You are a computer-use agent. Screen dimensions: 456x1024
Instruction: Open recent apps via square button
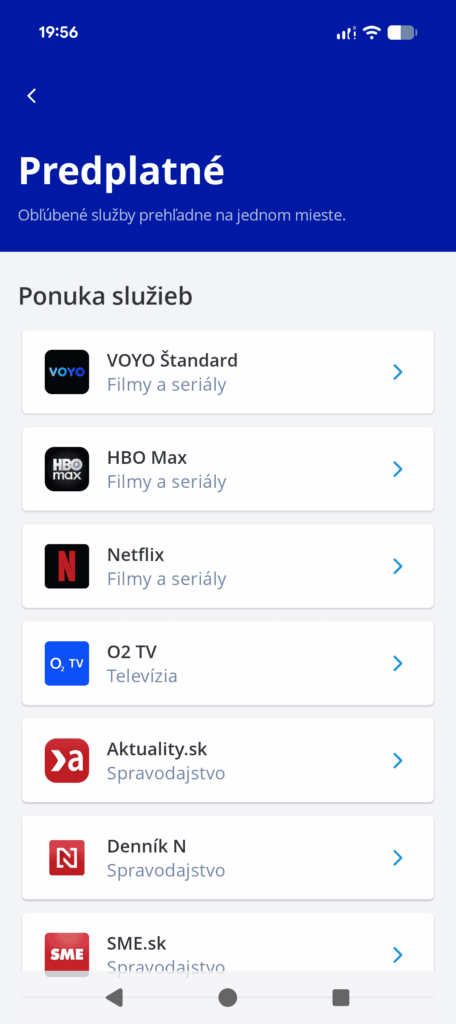tap(340, 997)
